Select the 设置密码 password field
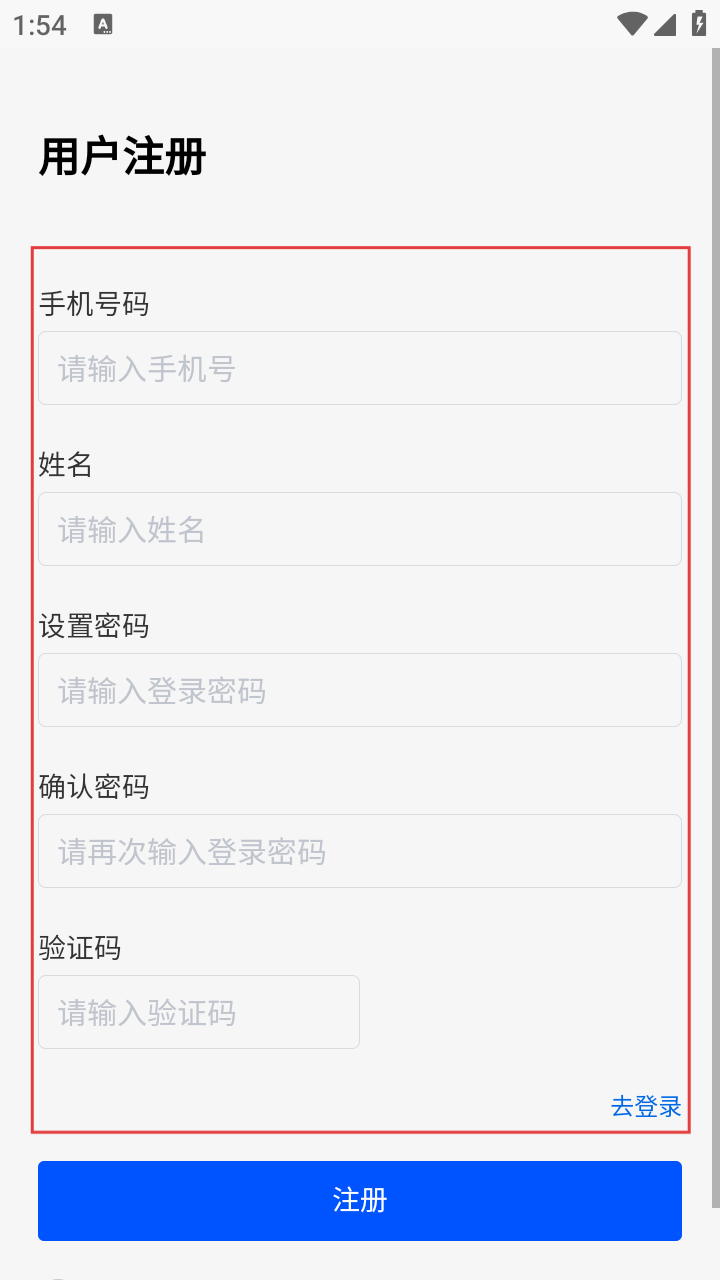This screenshot has height=1280, width=720. 360,690
